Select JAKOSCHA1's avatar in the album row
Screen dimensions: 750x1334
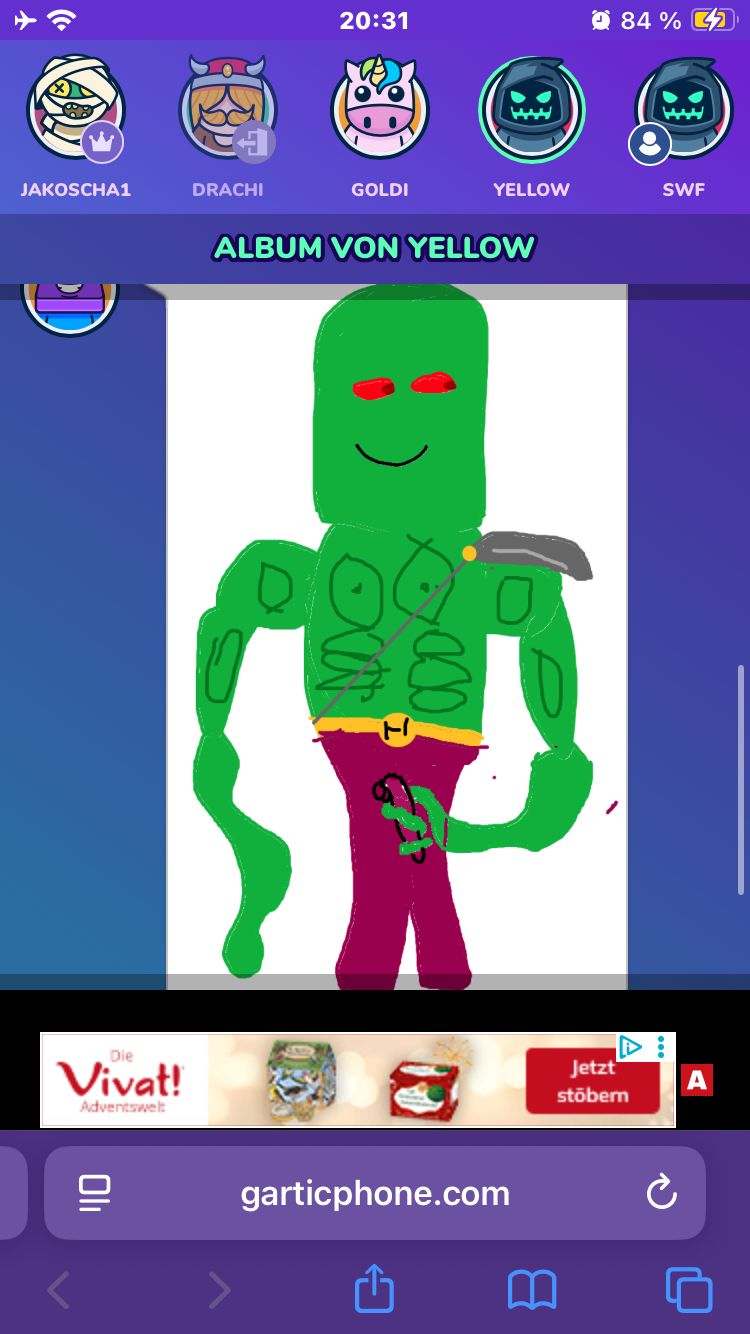point(76,108)
